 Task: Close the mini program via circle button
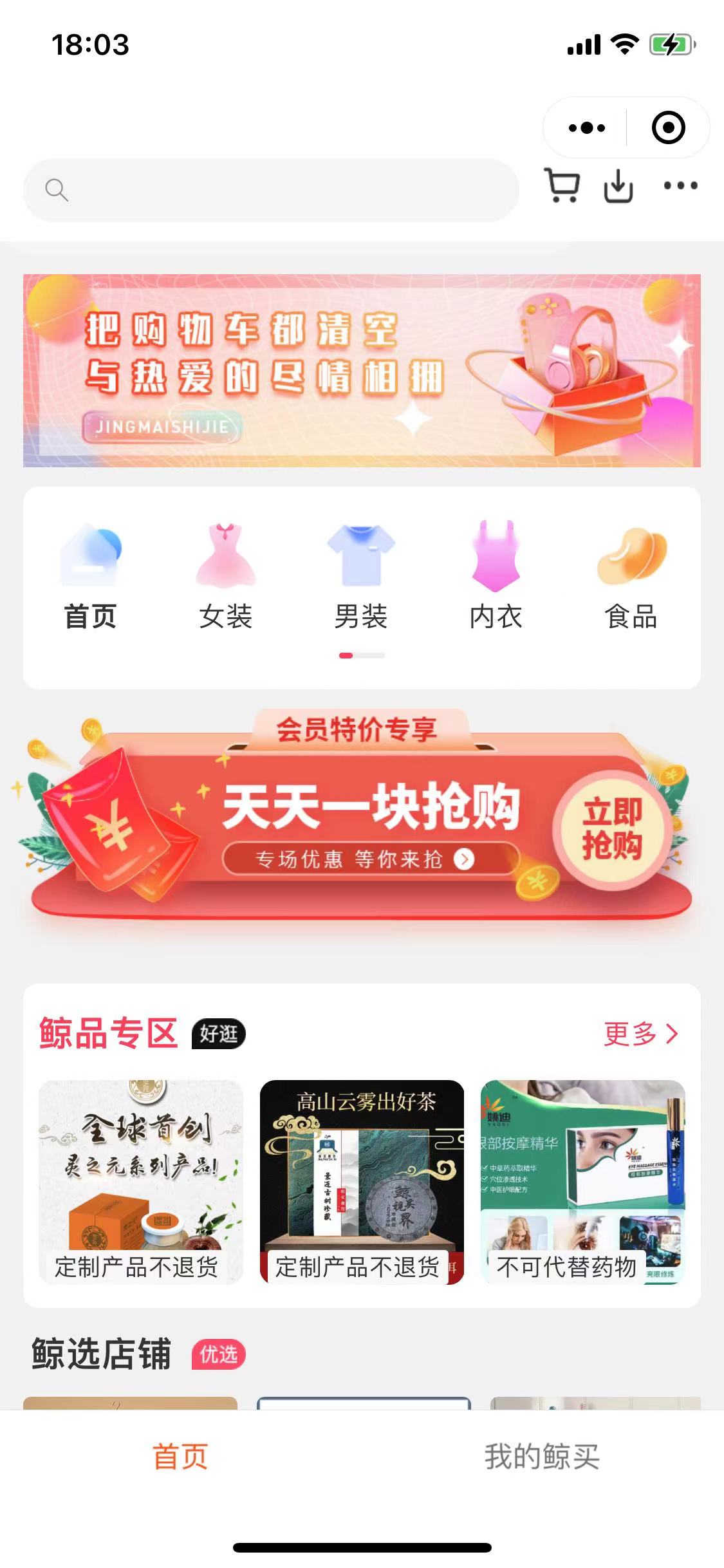[668, 127]
